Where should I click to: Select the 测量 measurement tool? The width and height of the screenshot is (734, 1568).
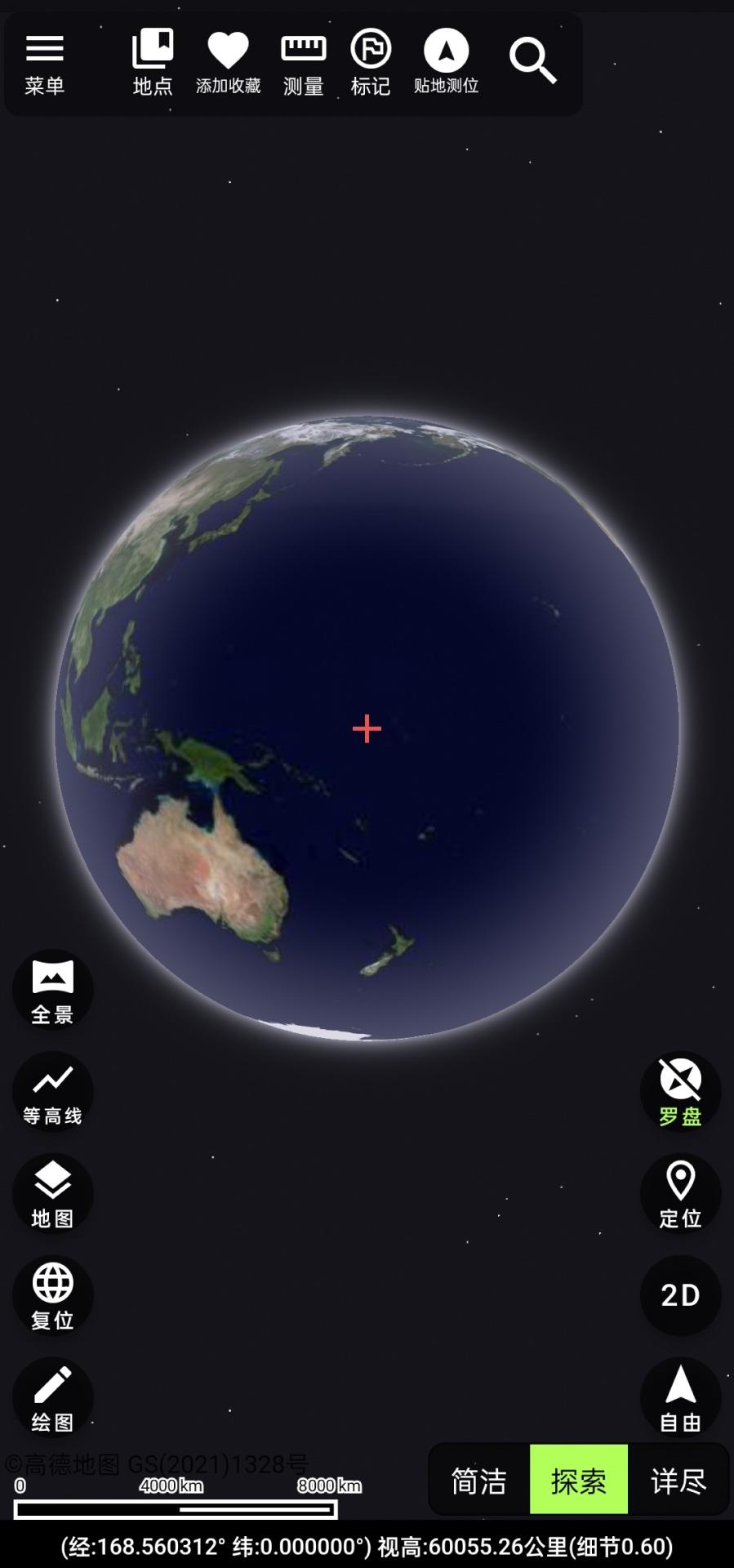303,61
